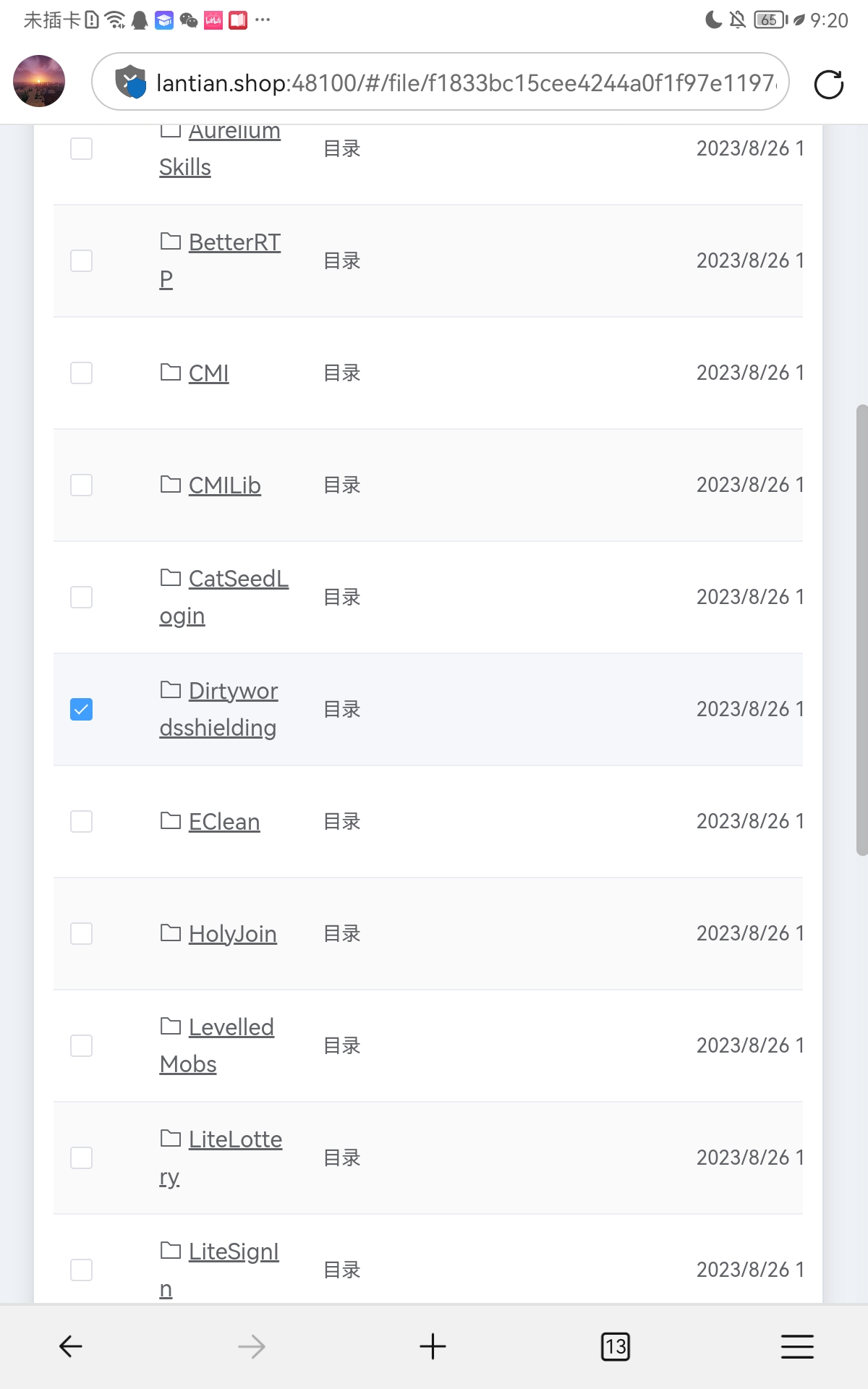Viewport: 868px width, 1389px height.
Task: Open the CMILib folder
Action: (x=224, y=485)
